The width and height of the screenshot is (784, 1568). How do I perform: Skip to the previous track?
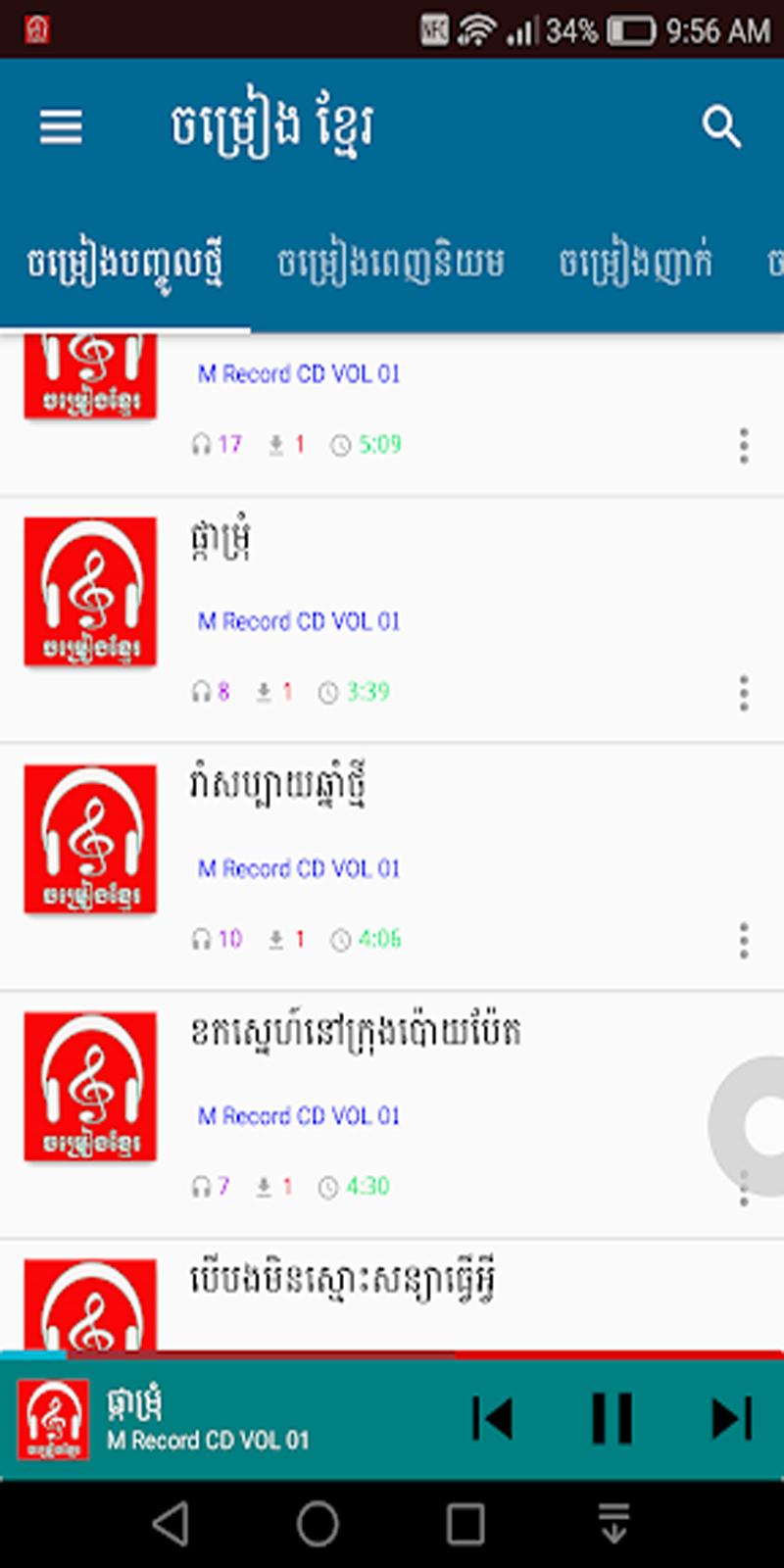492,1418
